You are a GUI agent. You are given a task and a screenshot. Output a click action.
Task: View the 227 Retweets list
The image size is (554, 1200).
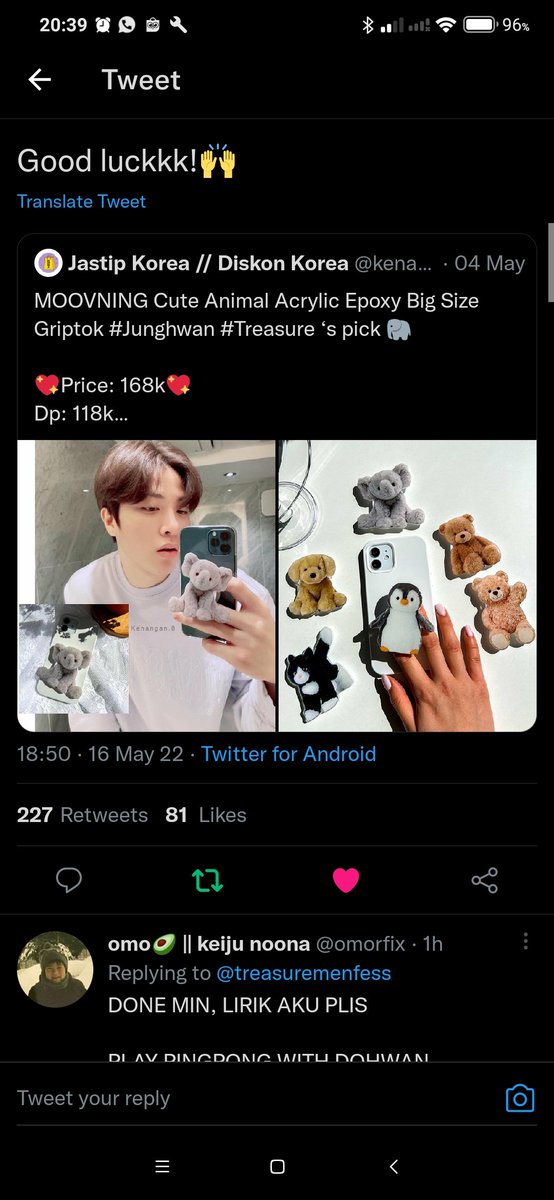click(82, 815)
